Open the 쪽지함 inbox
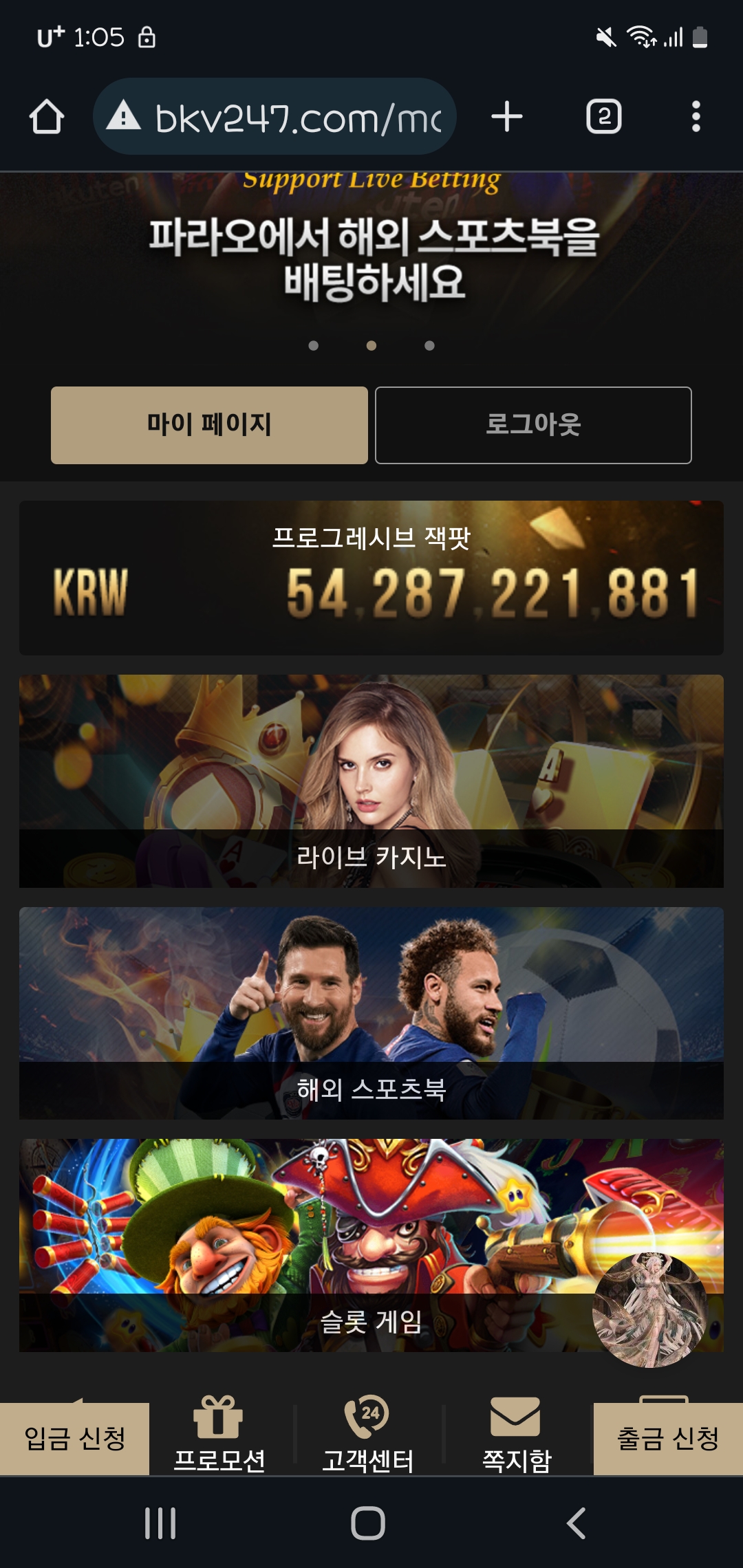 point(516,1435)
